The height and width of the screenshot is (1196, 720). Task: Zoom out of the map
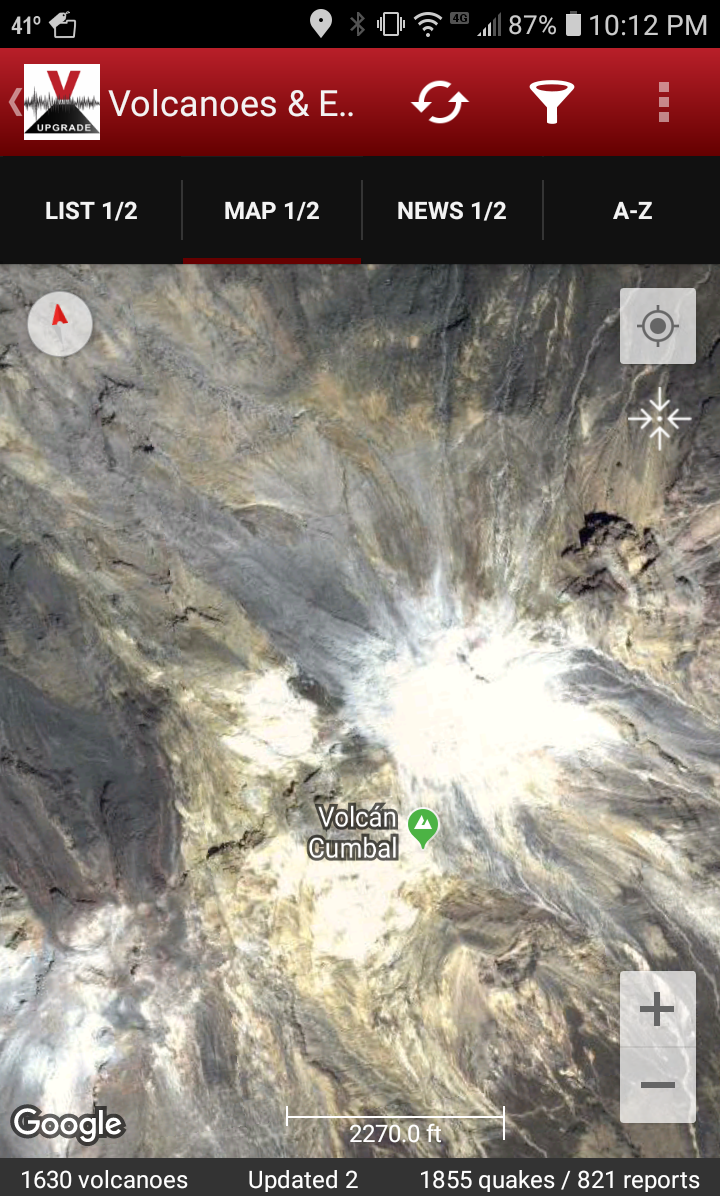coord(657,1085)
